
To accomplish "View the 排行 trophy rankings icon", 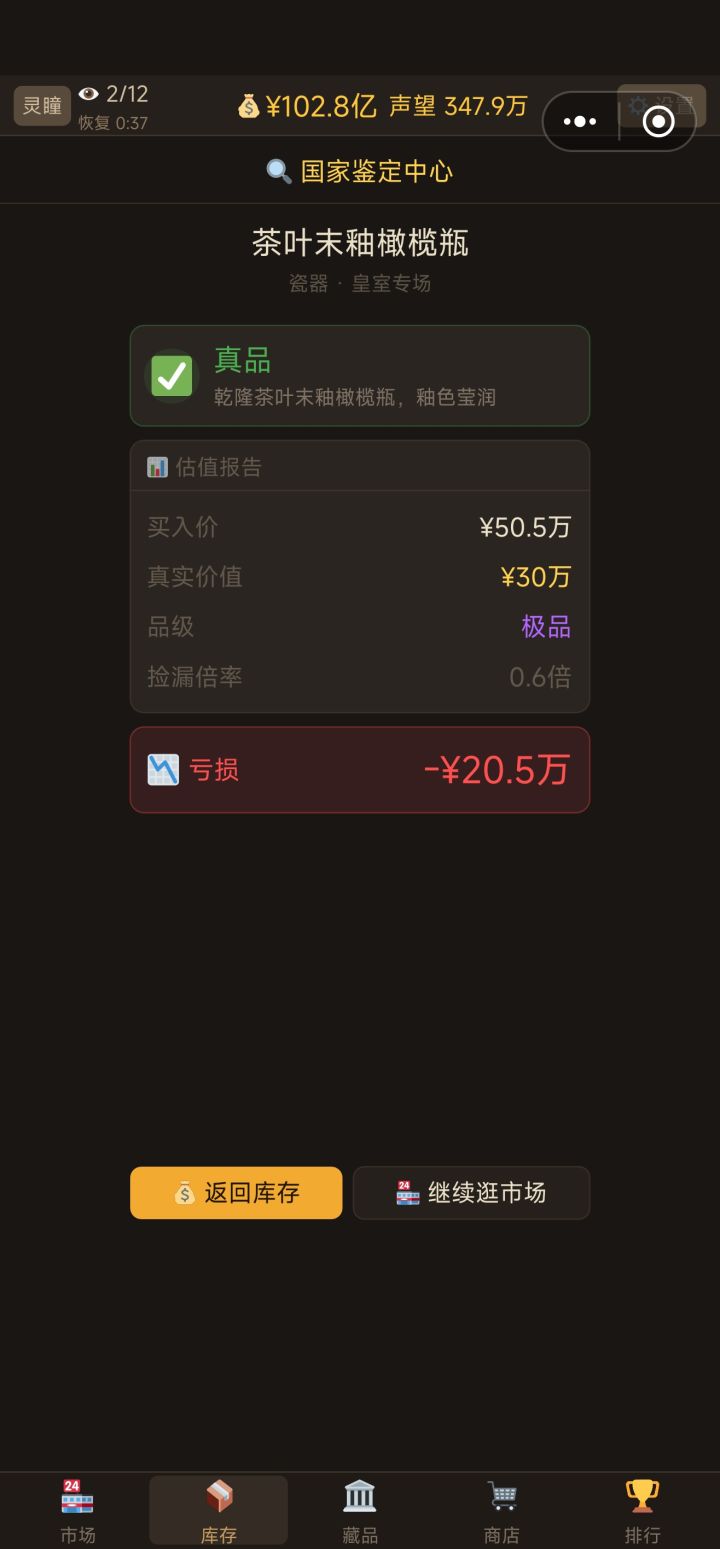I will (x=641, y=1493).
